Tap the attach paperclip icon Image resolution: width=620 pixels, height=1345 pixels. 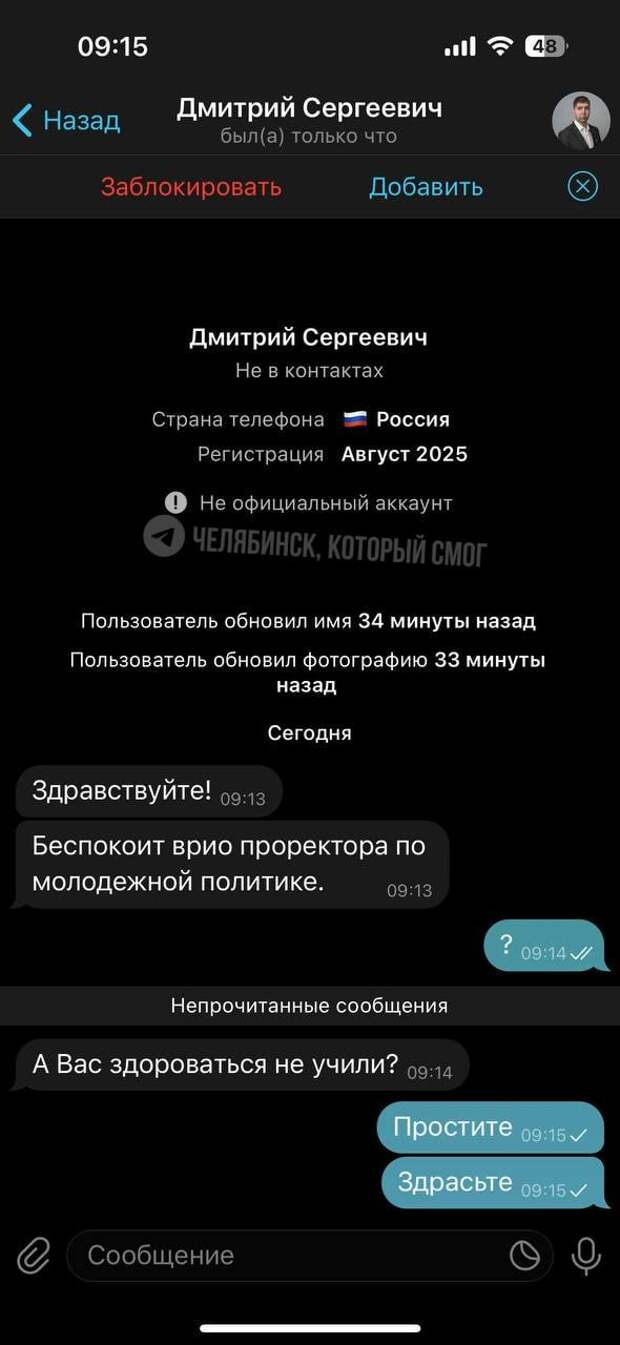33,1255
